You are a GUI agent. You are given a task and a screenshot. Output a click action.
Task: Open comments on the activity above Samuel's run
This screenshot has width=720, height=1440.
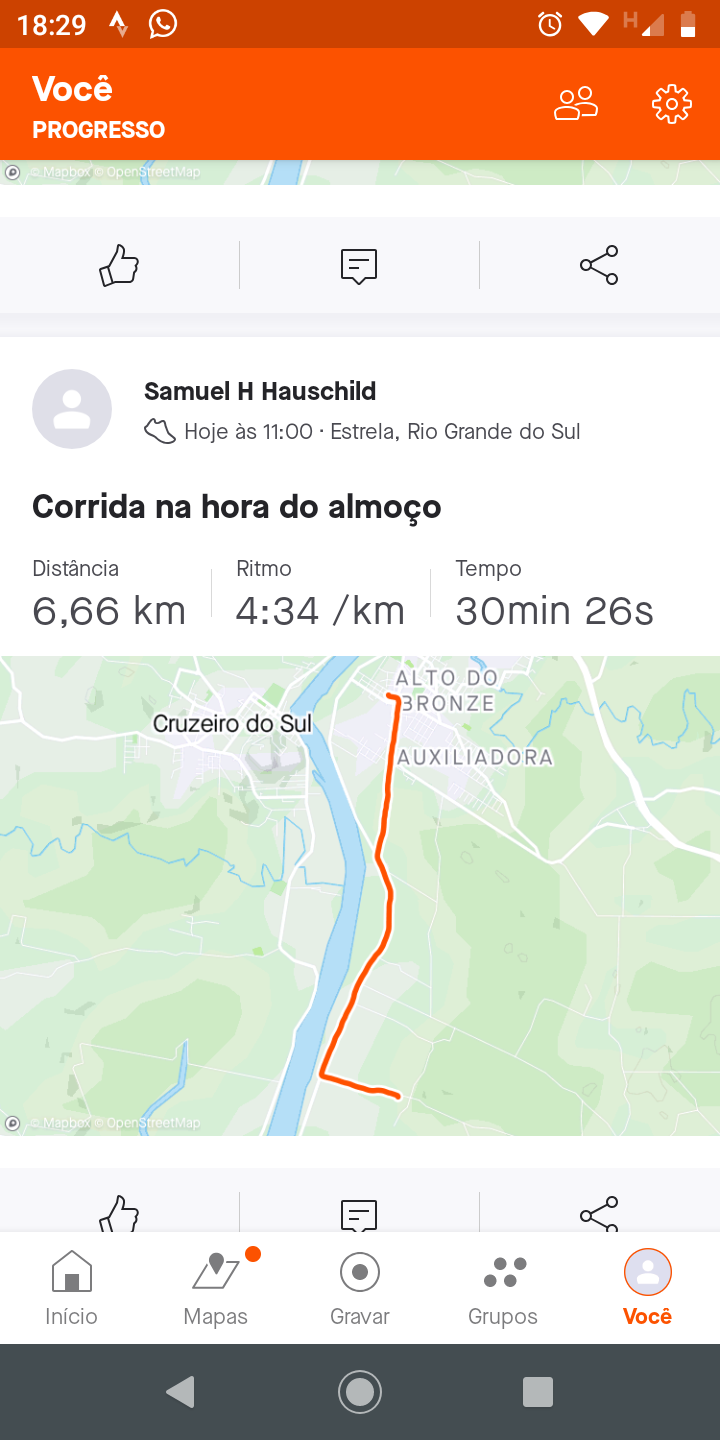tap(359, 266)
